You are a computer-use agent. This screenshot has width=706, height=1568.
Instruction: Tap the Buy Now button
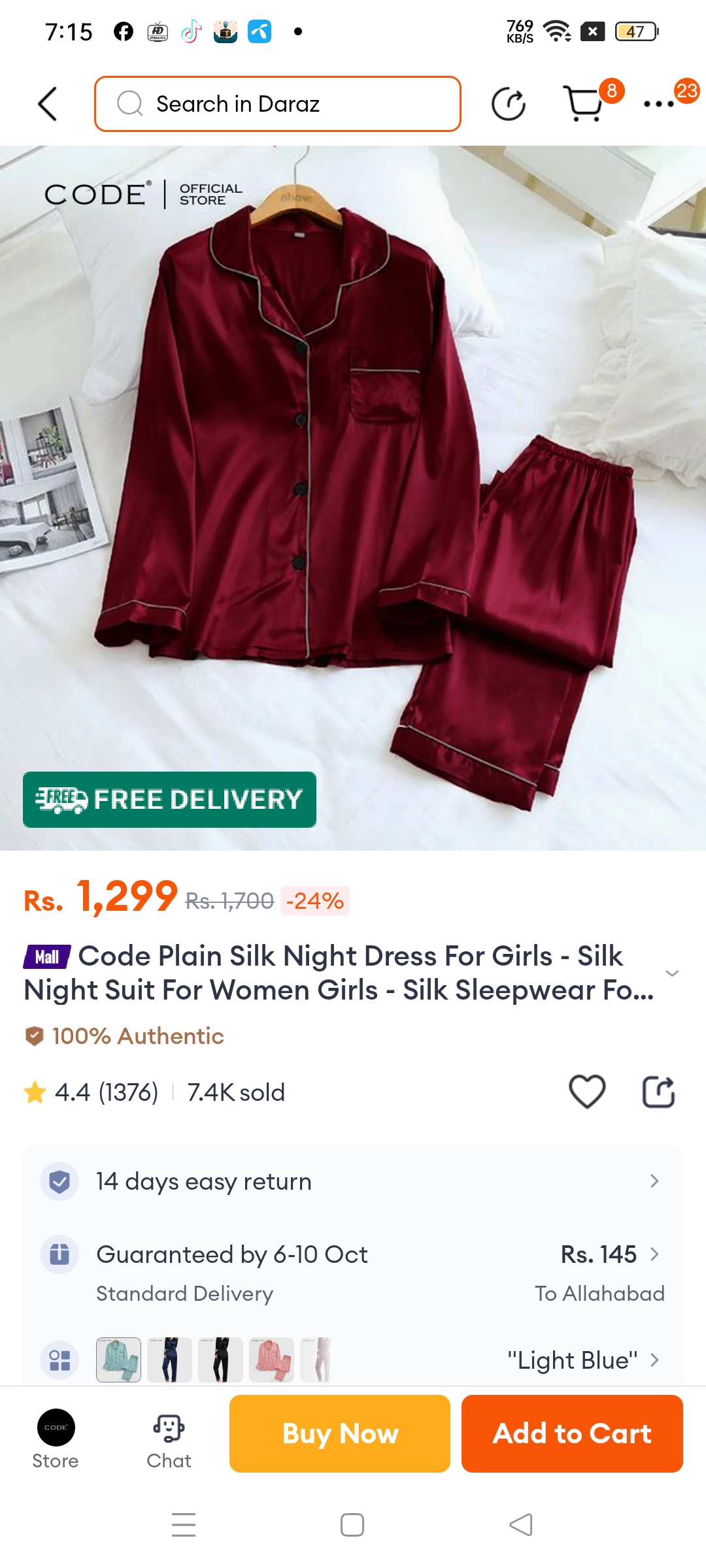coord(340,1433)
